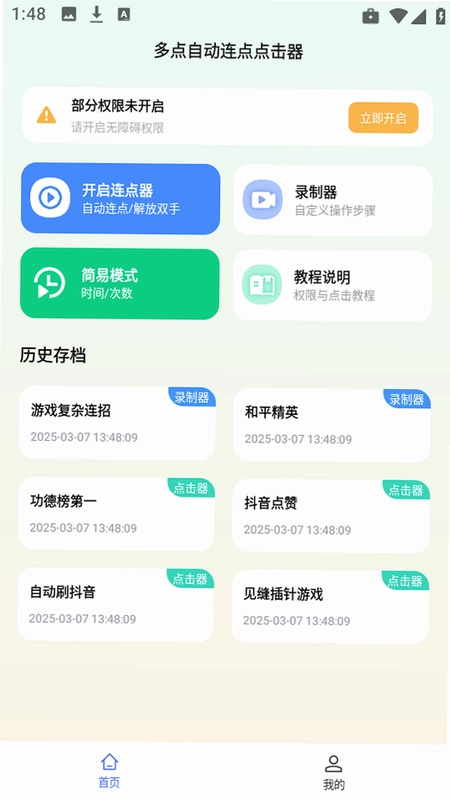Switch to the 我的 profile tab
This screenshot has height=800, width=450.
click(x=334, y=772)
